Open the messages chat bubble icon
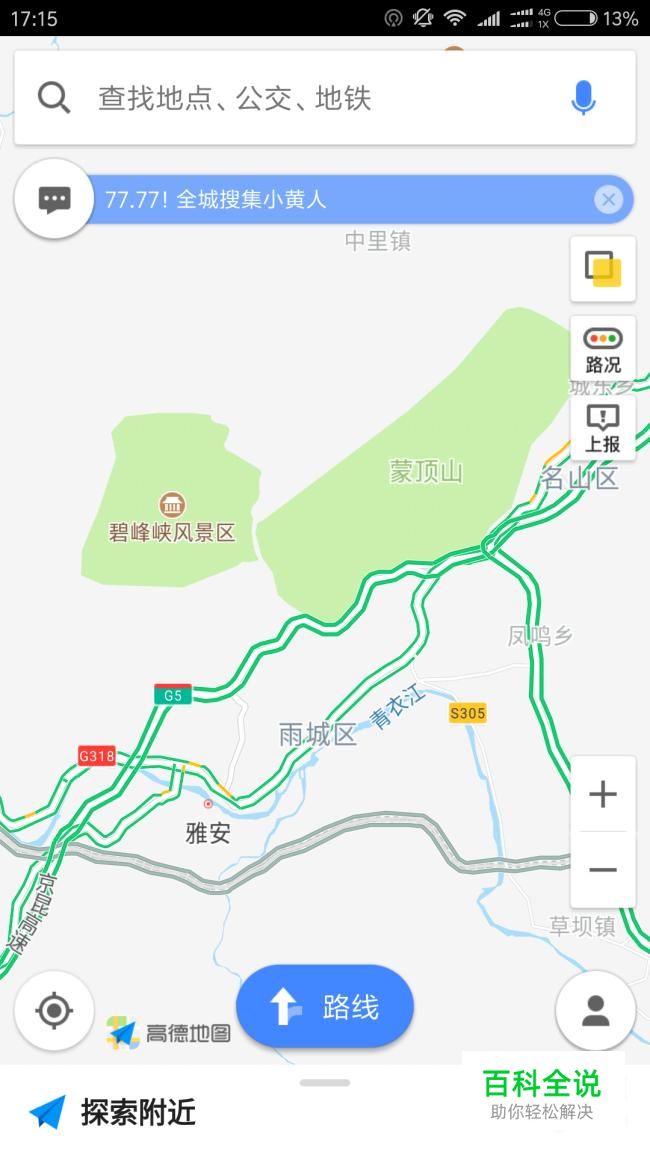Image resolution: width=650 pixels, height=1155 pixels. (55, 199)
